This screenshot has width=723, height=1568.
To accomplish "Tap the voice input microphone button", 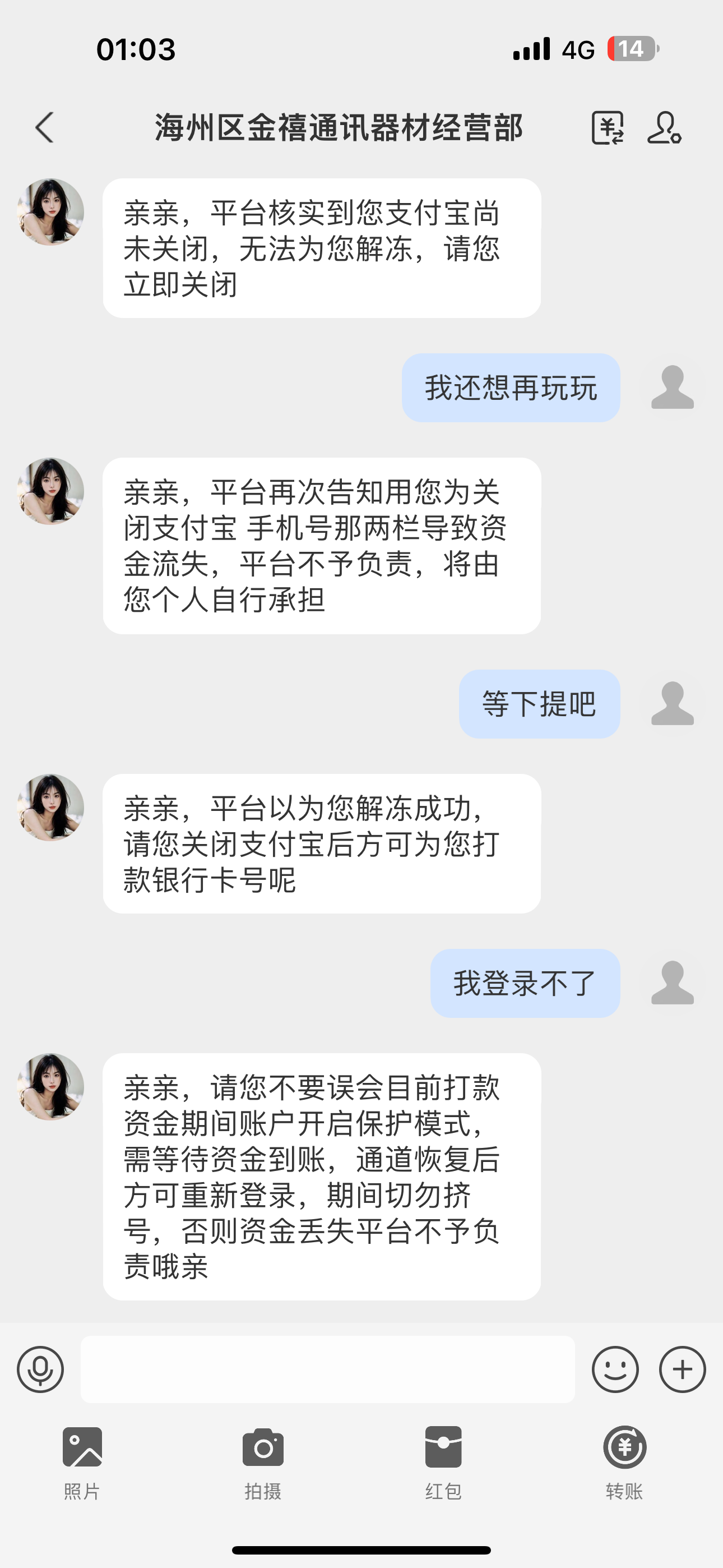I will pyautogui.click(x=40, y=1369).
